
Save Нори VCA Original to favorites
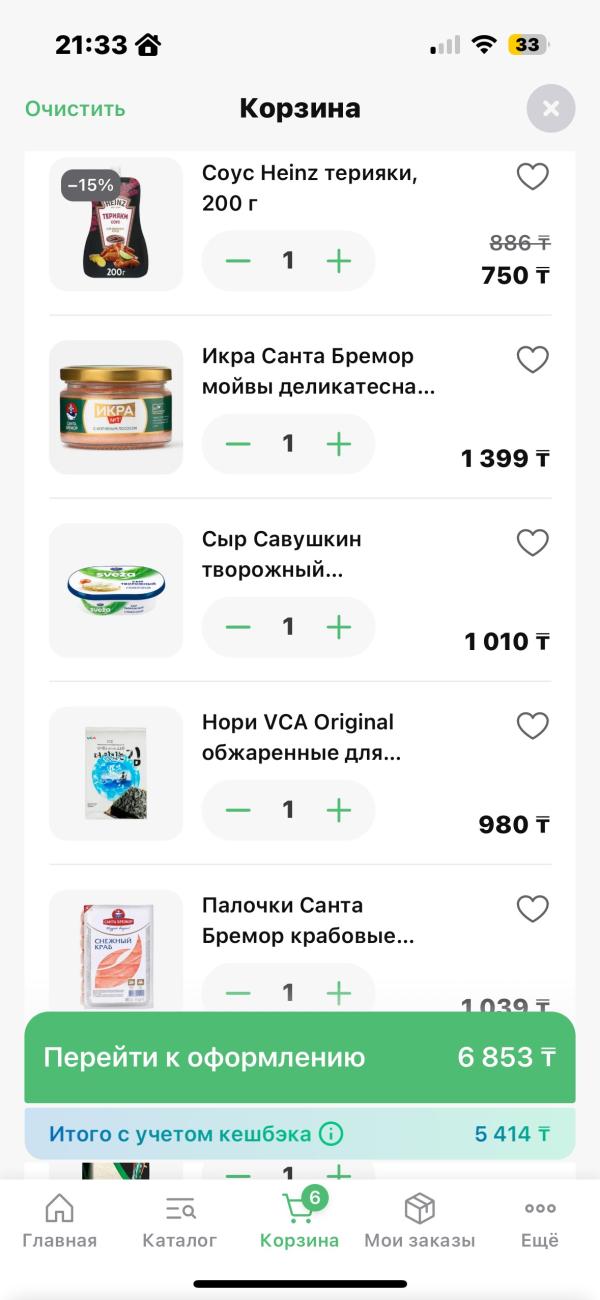tap(532, 726)
